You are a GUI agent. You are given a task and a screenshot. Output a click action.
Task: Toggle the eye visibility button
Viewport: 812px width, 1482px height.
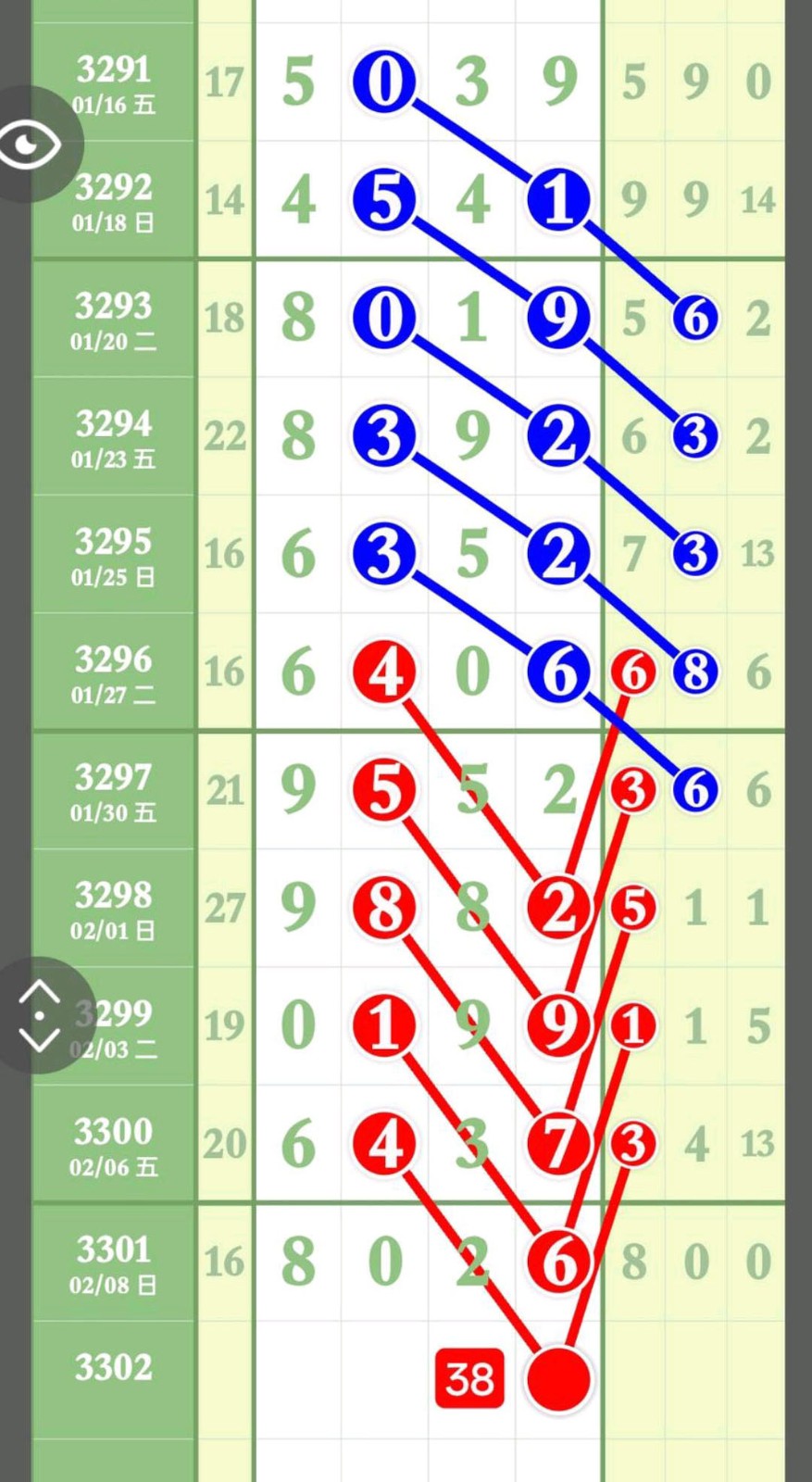pyautogui.click(x=31, y=144)
